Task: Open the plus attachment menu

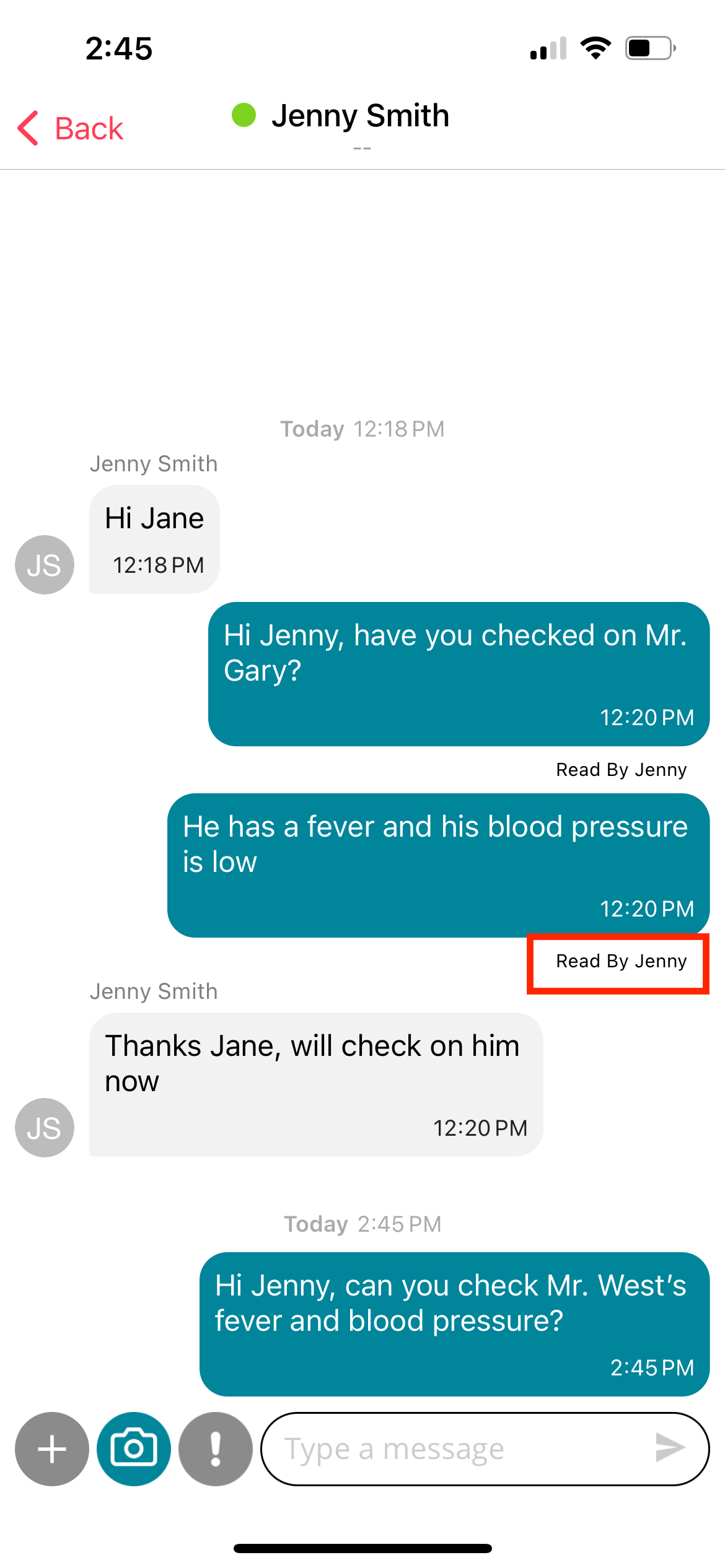Action: pos(52,1449)
